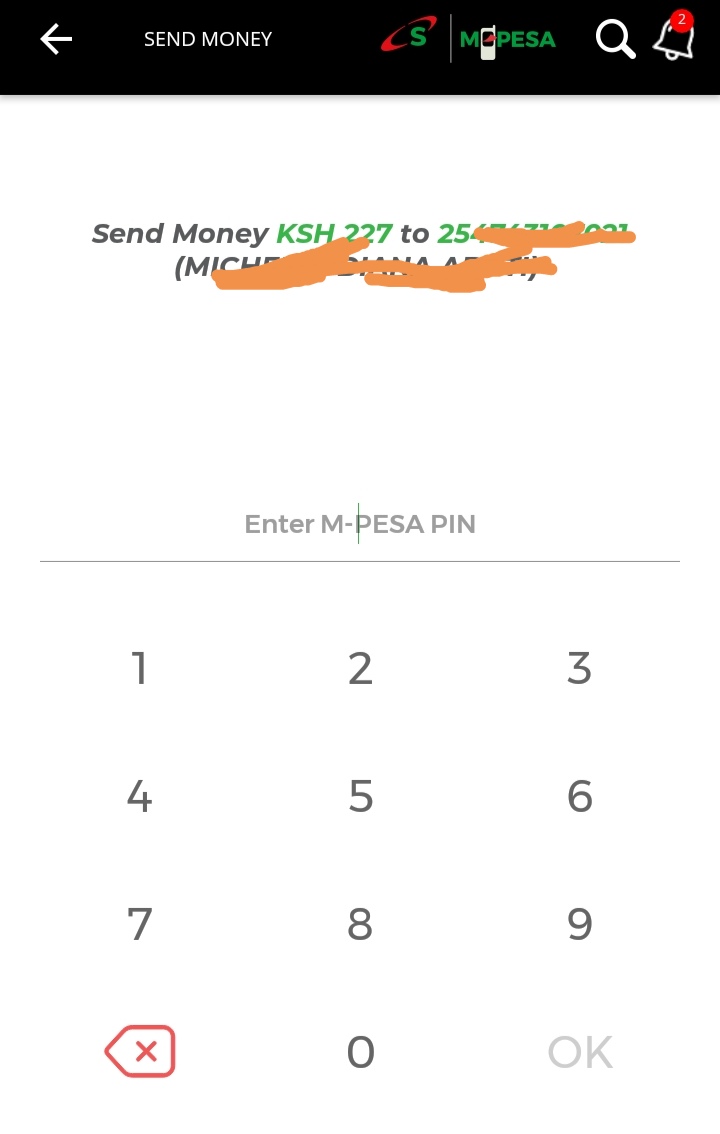Delete last PIN digit with backspace

pyautogui.click(x=140, y=1052)
